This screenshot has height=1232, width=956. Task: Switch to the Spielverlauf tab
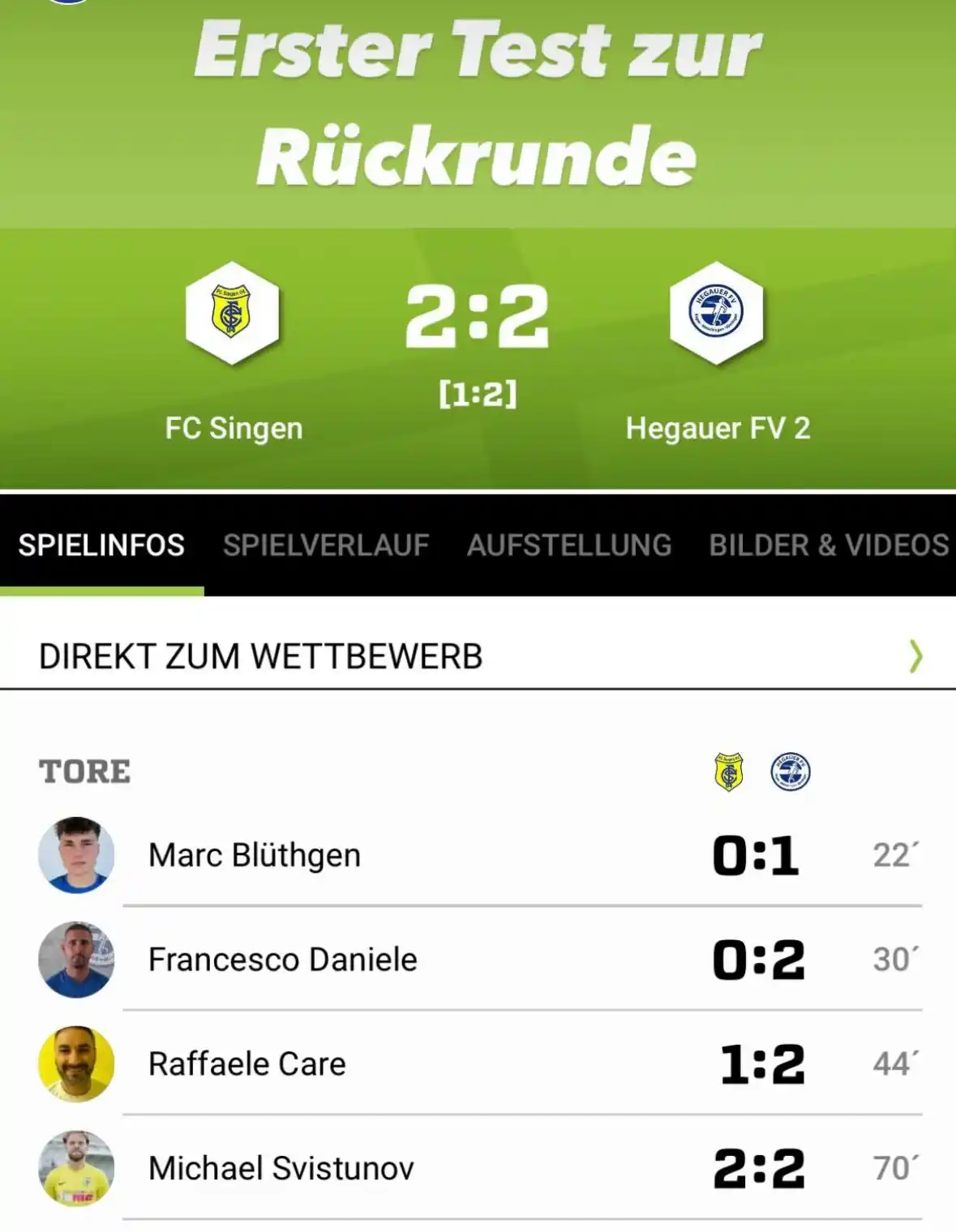pos(325,545)
